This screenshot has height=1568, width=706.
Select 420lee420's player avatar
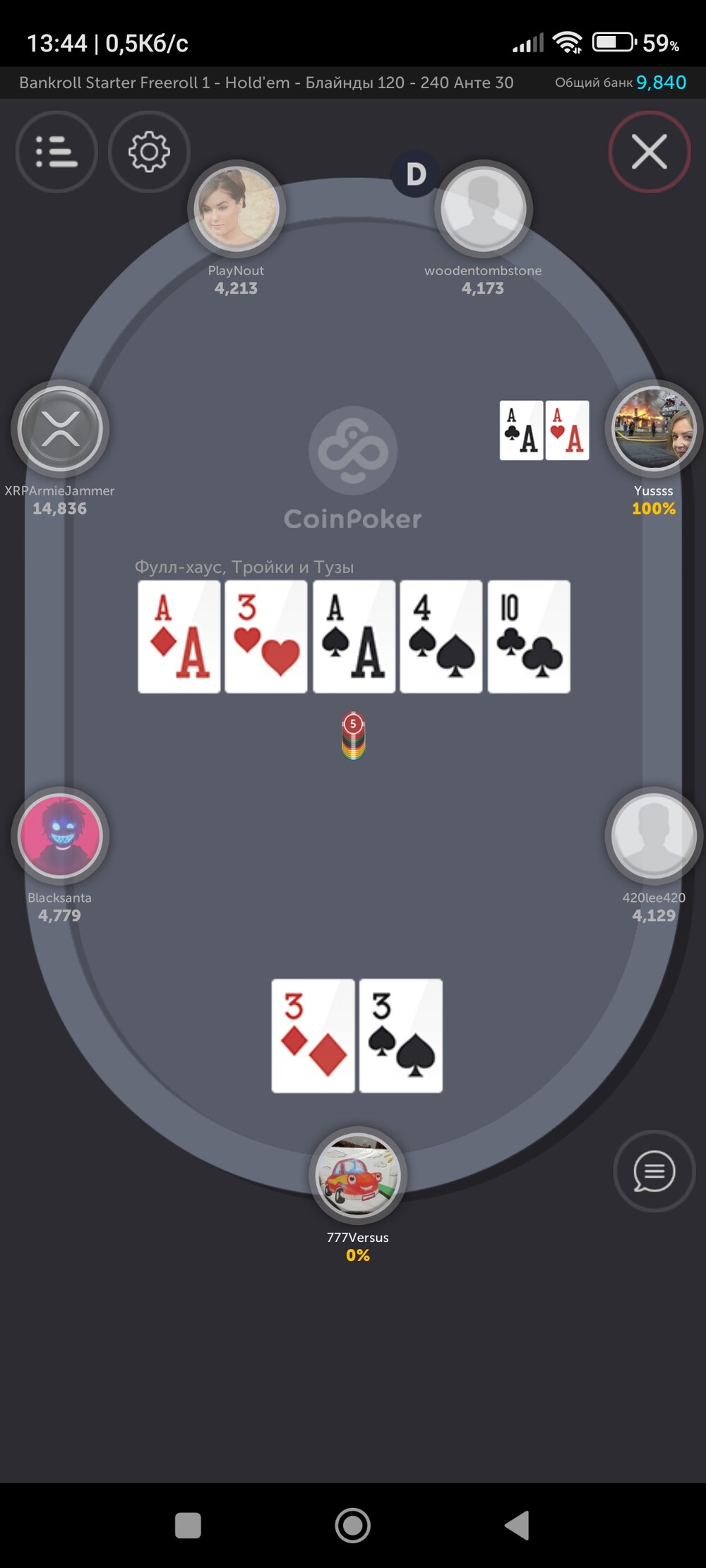[x=653, y=836]
